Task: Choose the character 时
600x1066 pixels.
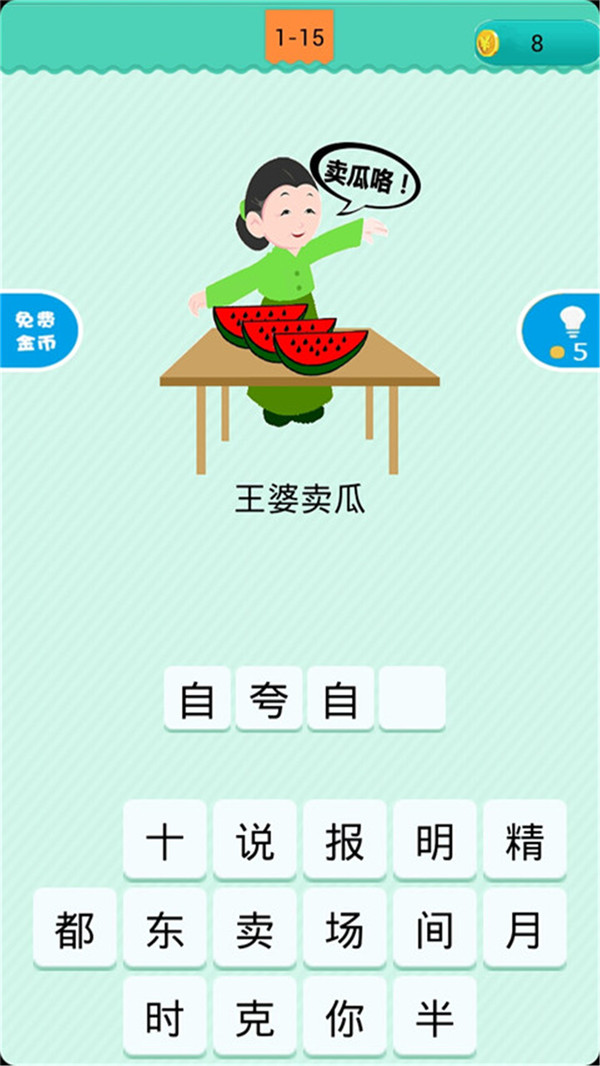Action: point(165,1017)
